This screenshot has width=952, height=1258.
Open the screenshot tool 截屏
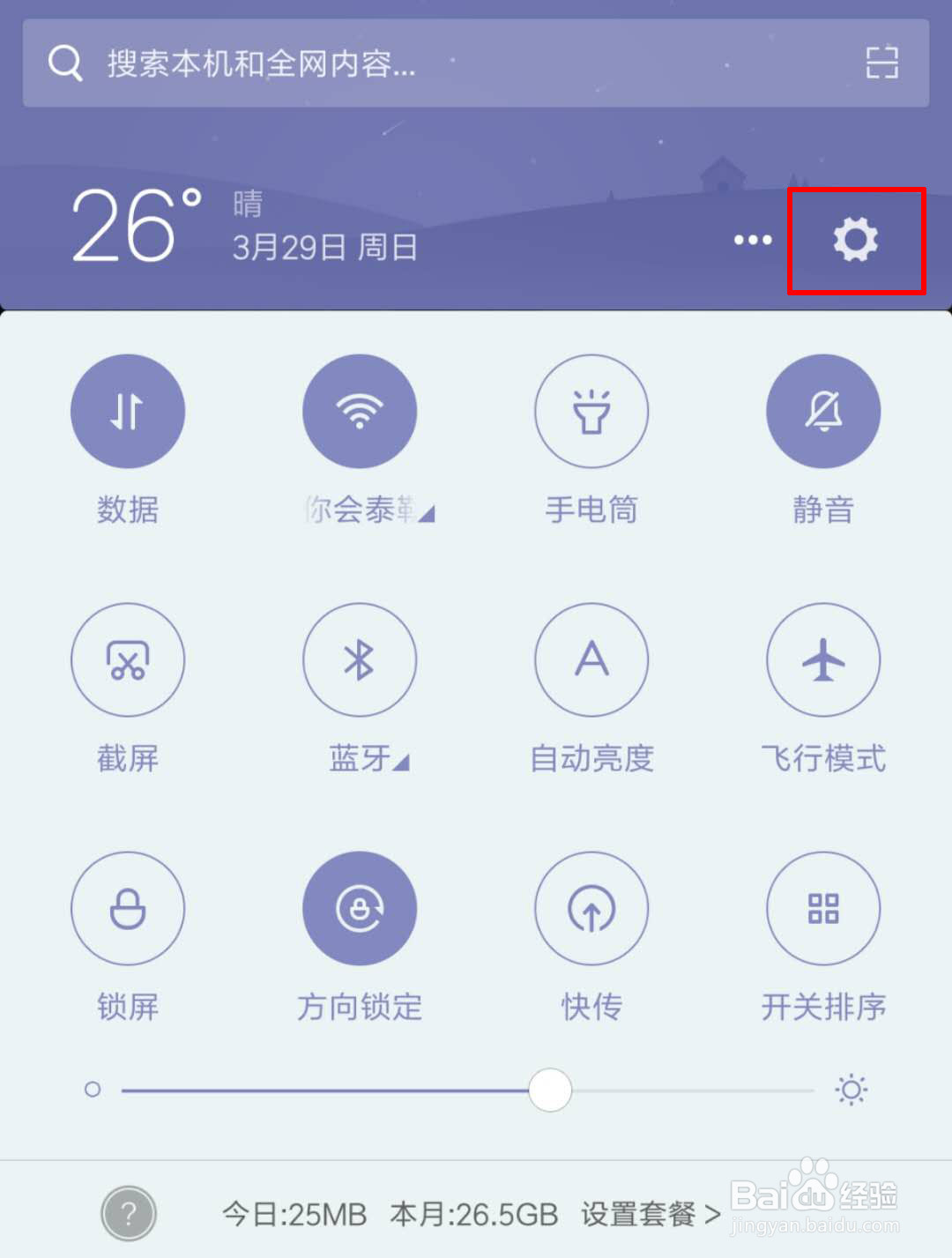click(128, 660)
